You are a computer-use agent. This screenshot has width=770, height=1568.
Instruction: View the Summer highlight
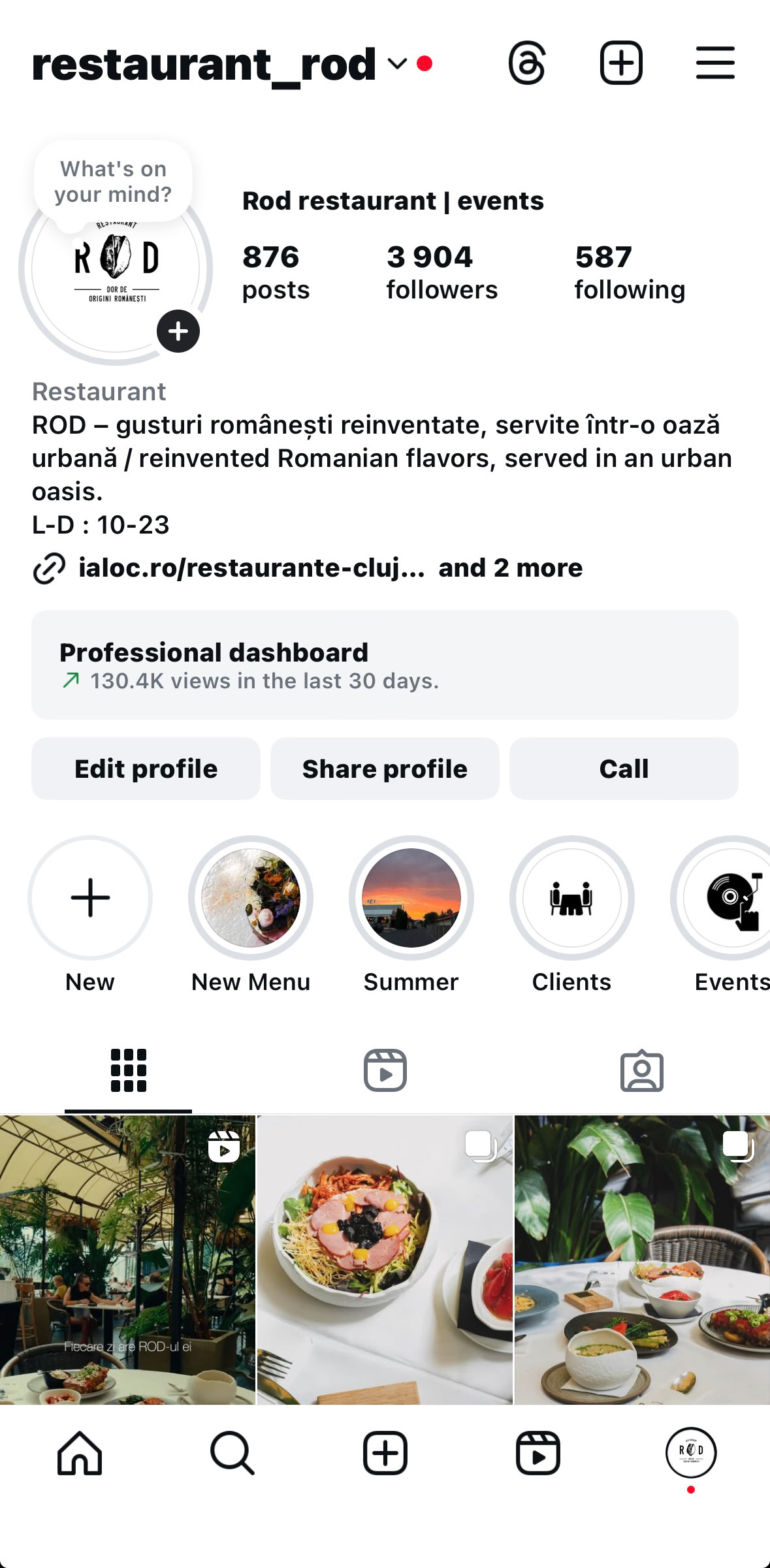tap(411, 898)
